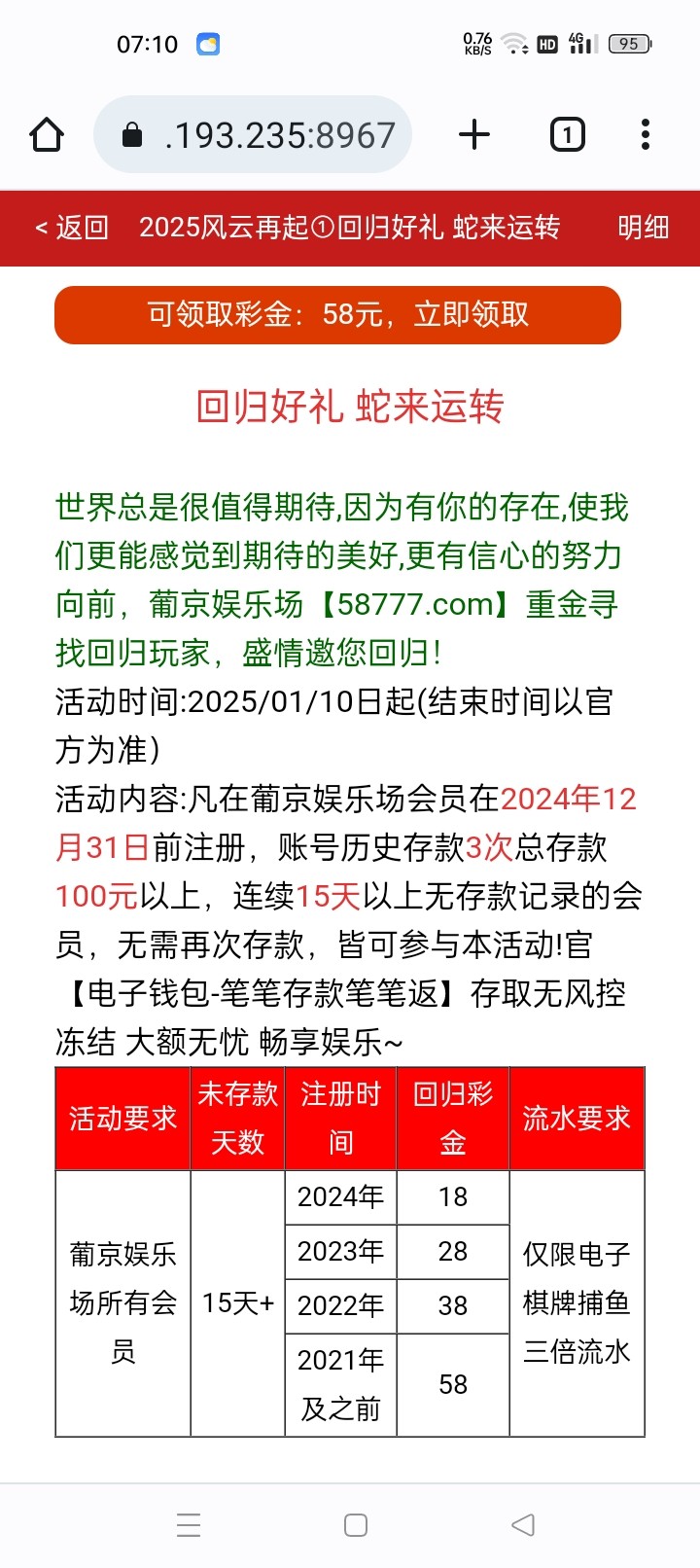Open the 明细 details page
The width and height of the screenshot is (700, 1568).
(x=643, y=228)
